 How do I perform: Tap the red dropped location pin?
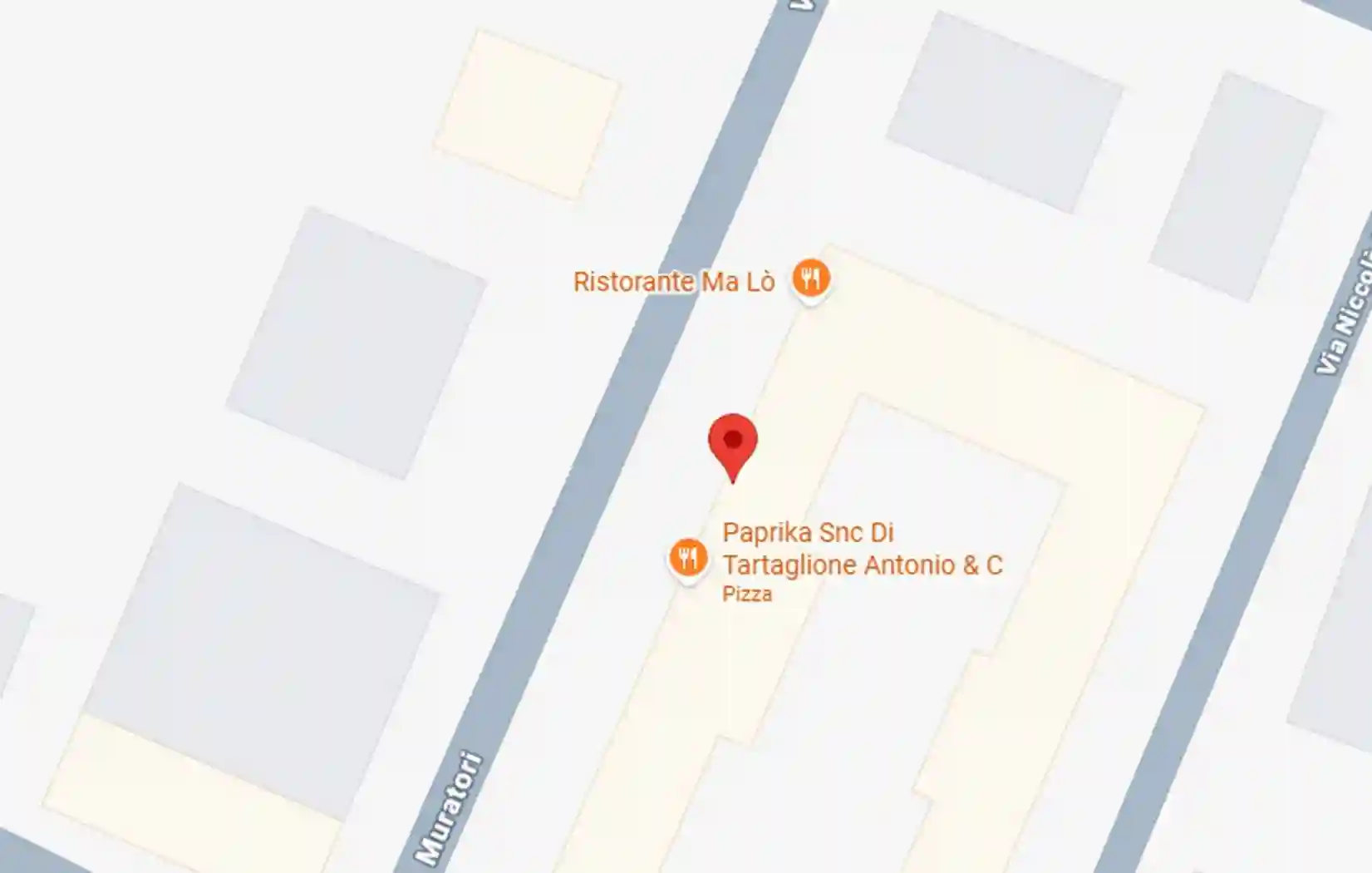(x=732, y=441)
